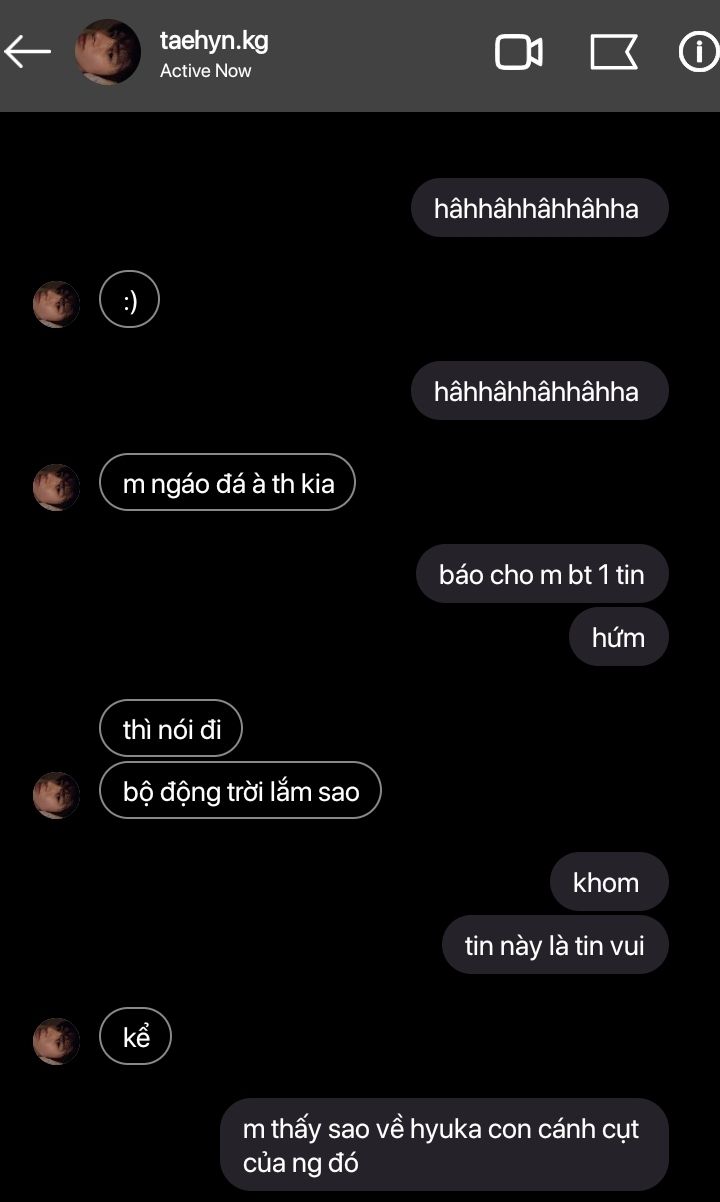Open conversation info details
This screenshot has width=720, height=1202.
[699, 52]
